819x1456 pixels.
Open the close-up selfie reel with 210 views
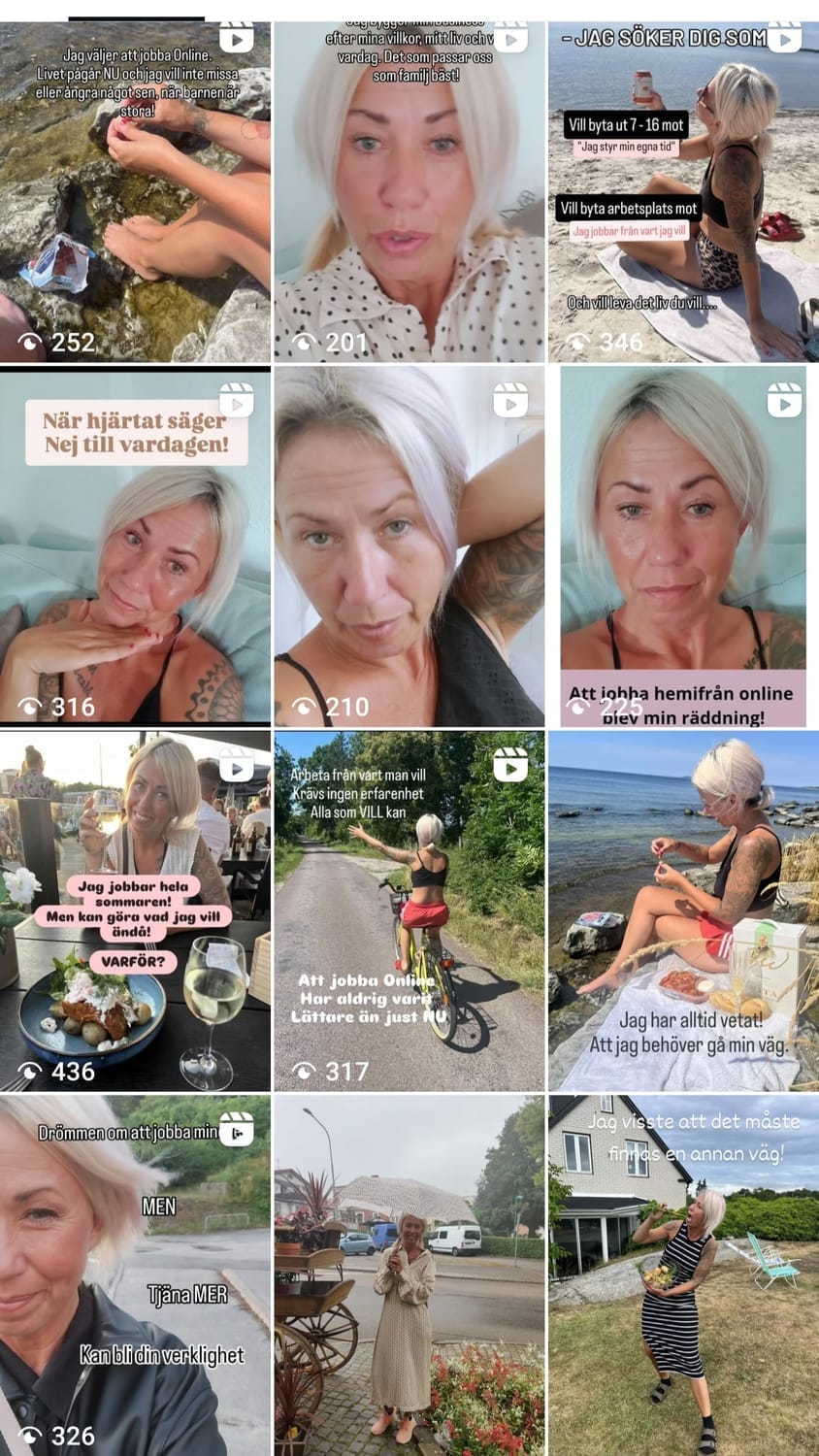click(409, 546)
